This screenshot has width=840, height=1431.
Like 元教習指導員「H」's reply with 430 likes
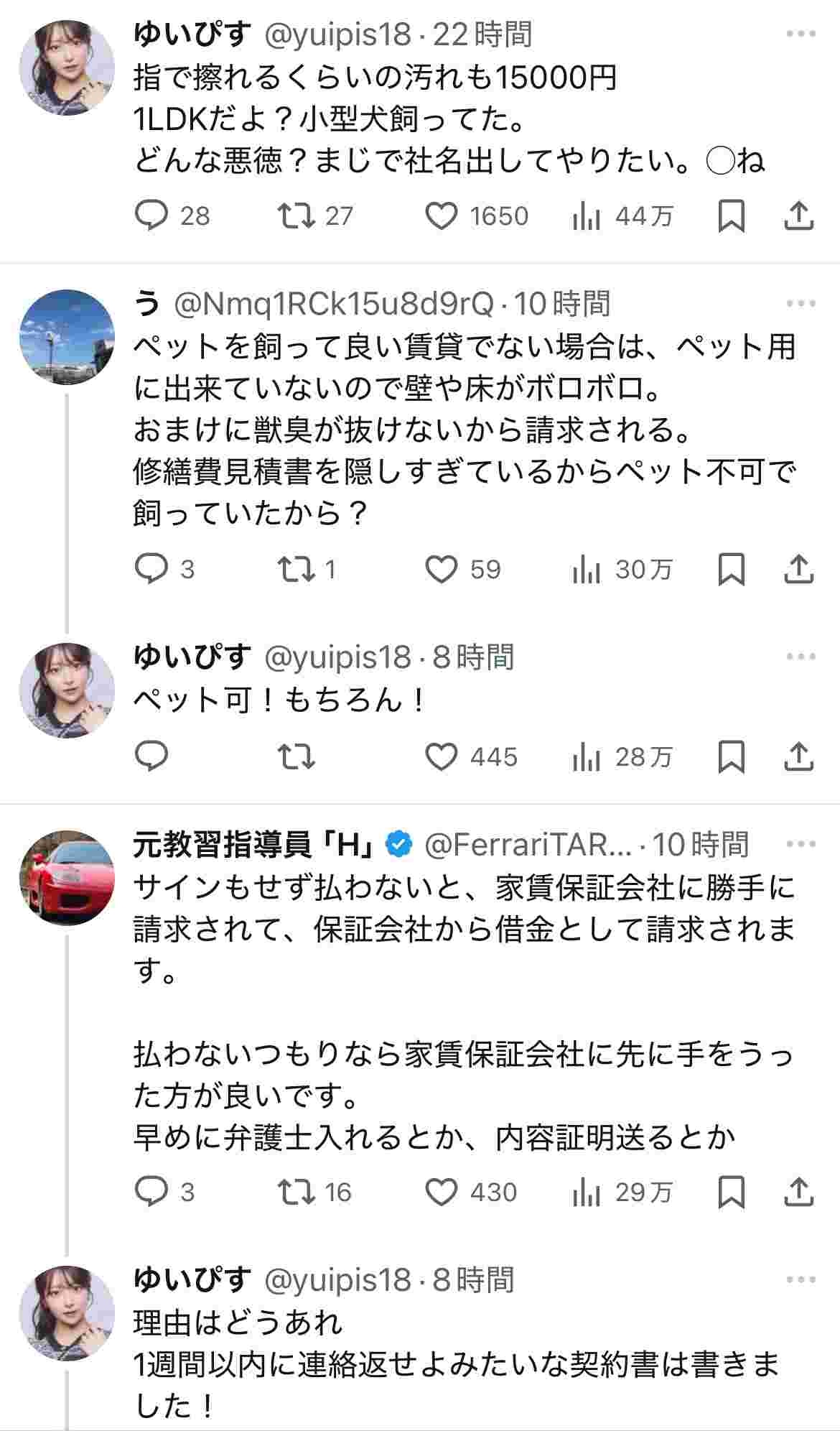coord(442,1192)
